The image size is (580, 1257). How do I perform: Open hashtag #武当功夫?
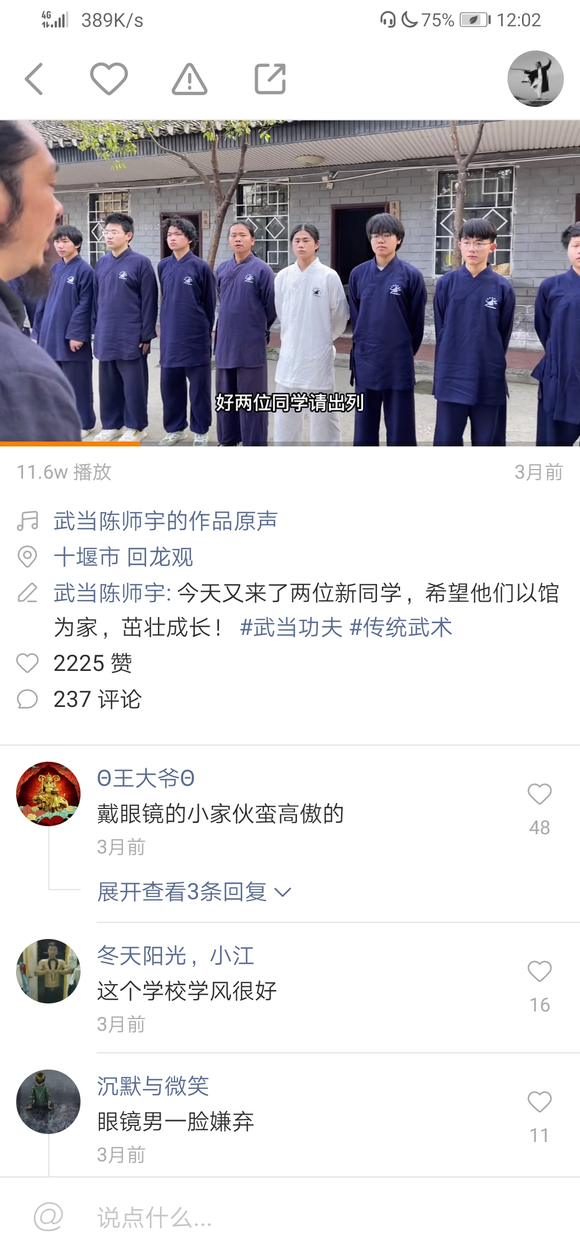tap(291, 627)
